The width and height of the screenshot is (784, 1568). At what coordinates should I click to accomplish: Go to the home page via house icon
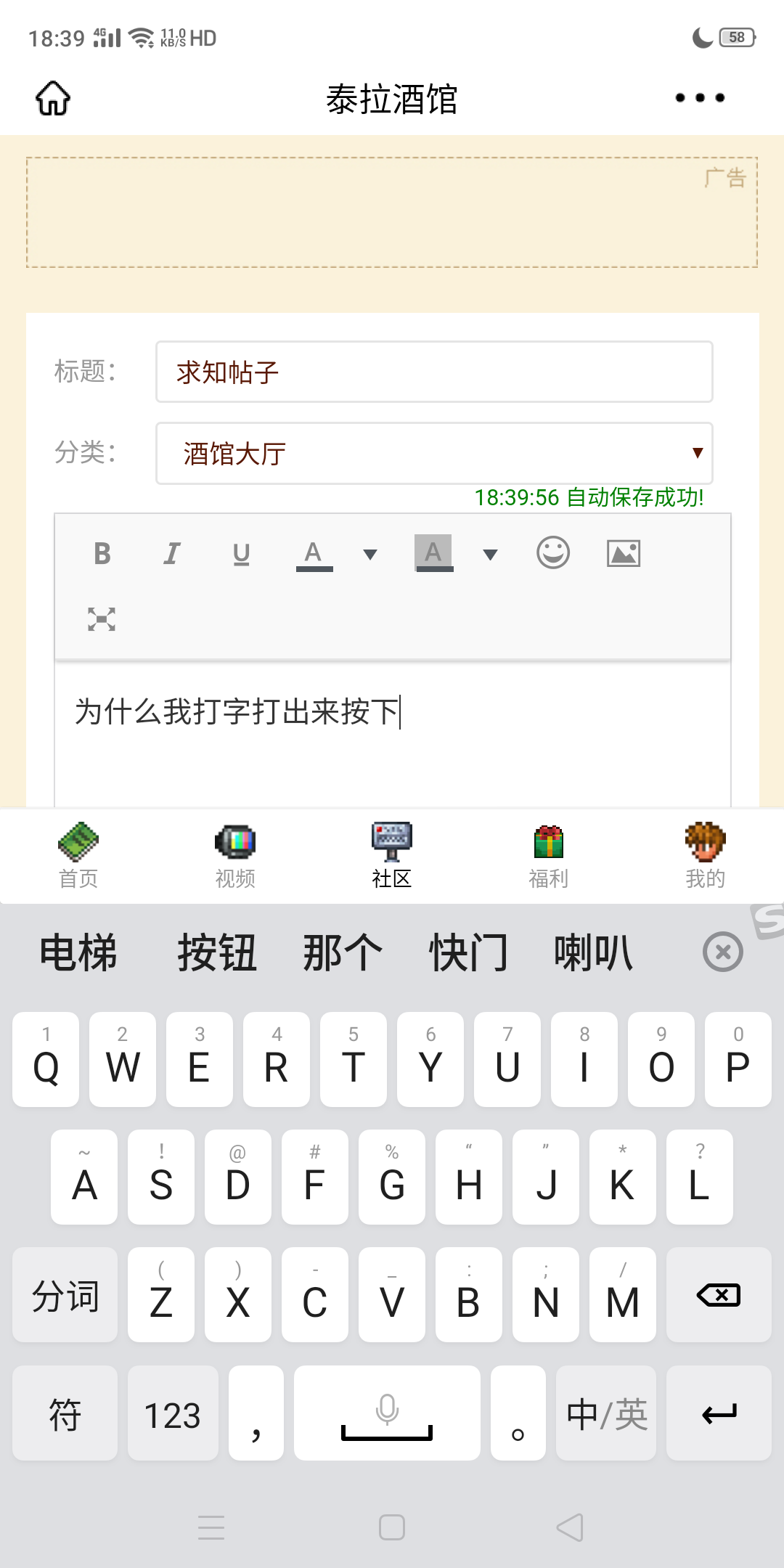tap(53, 98)
